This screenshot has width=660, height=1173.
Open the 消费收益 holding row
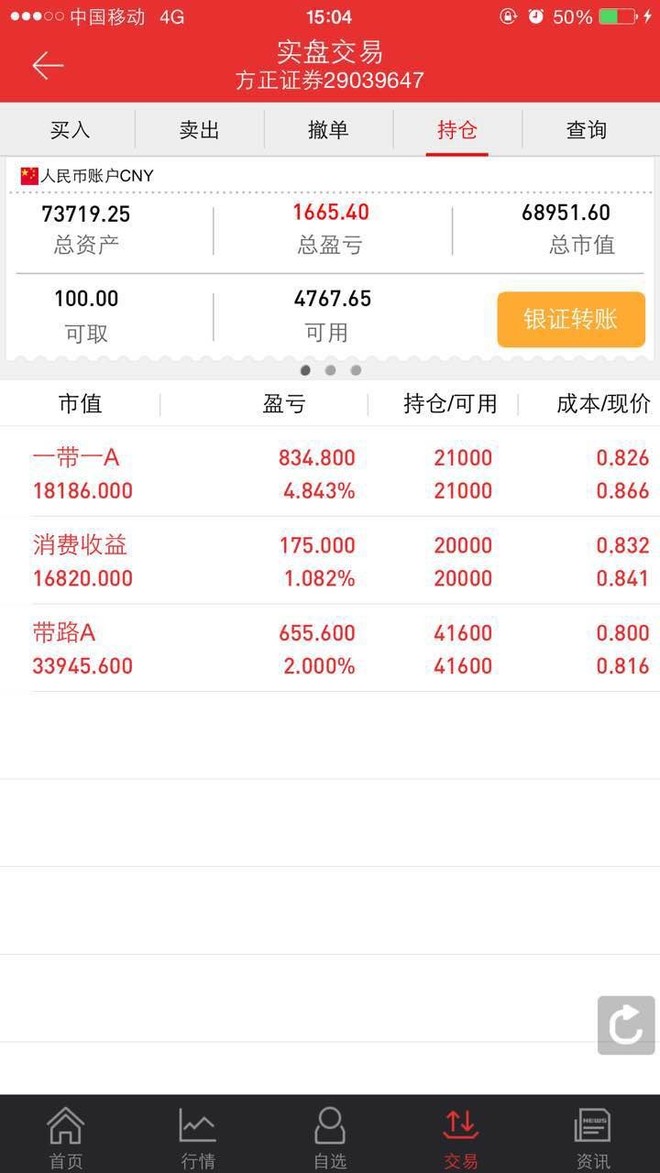click(330, 561)
